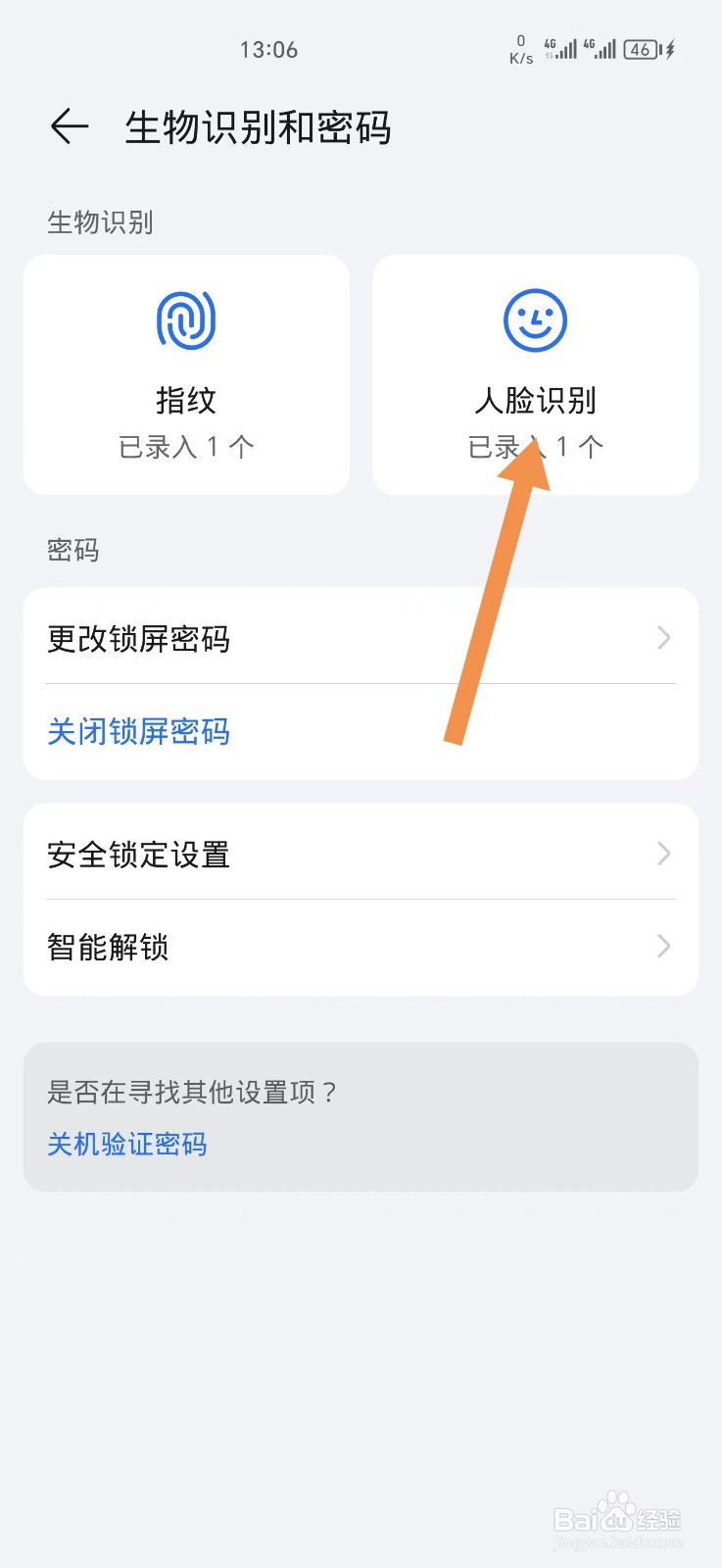Open 更改锁屏密码 via its chevron arrow
This screenshot has width=722, height=1568.
tap(664, 639)
